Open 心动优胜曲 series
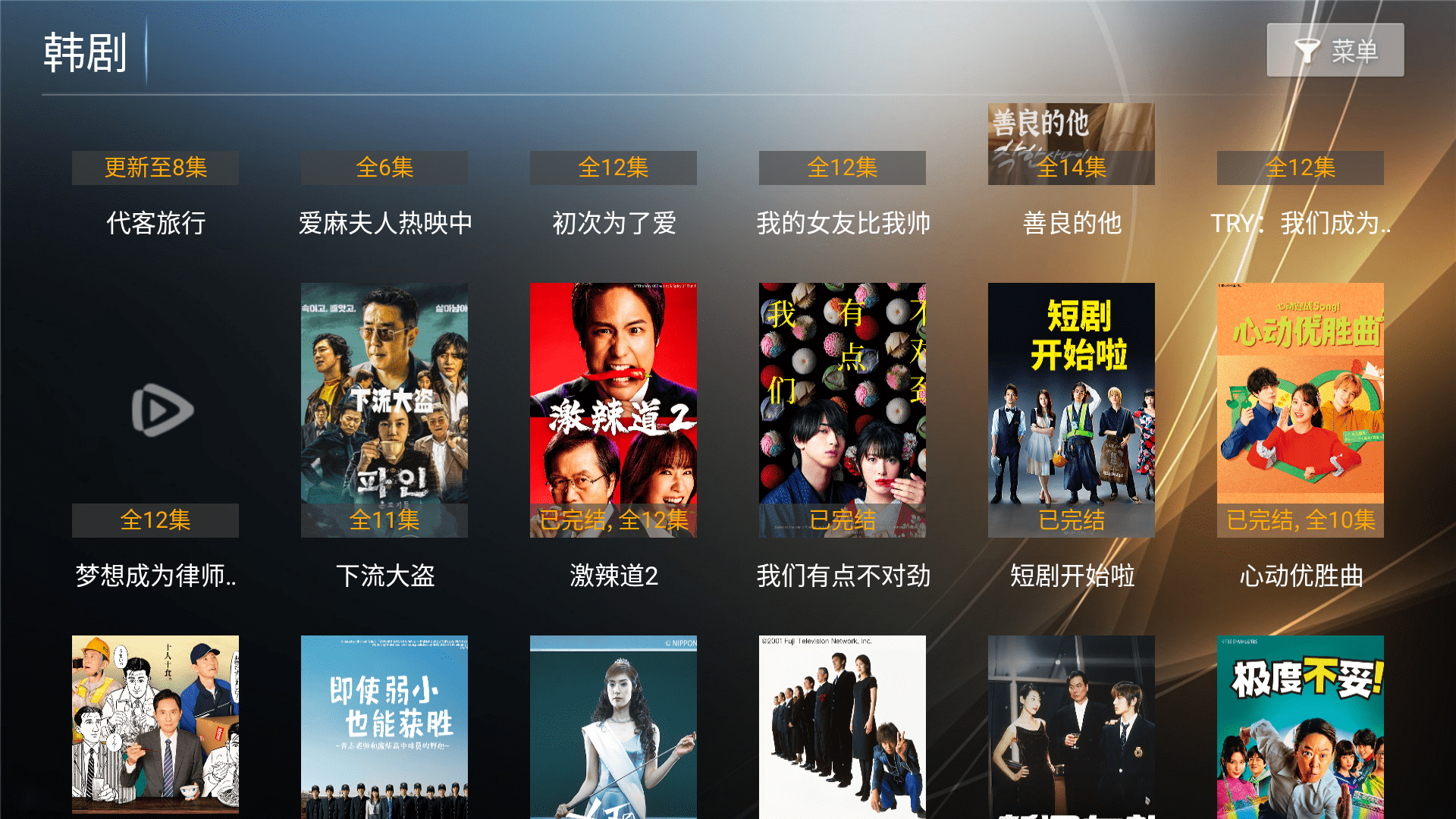 (x=1300, y=410)
